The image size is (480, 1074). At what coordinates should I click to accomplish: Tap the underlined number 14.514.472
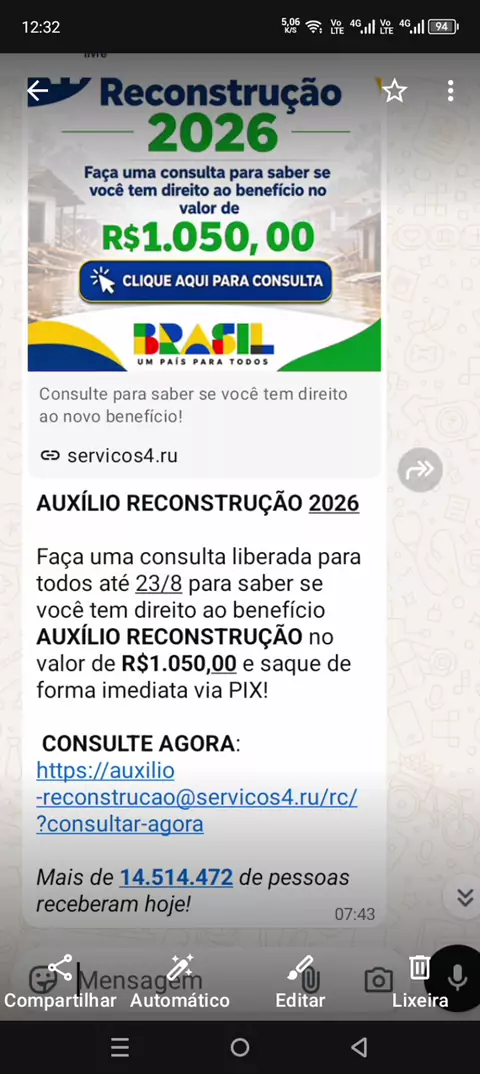pos(176,877)
